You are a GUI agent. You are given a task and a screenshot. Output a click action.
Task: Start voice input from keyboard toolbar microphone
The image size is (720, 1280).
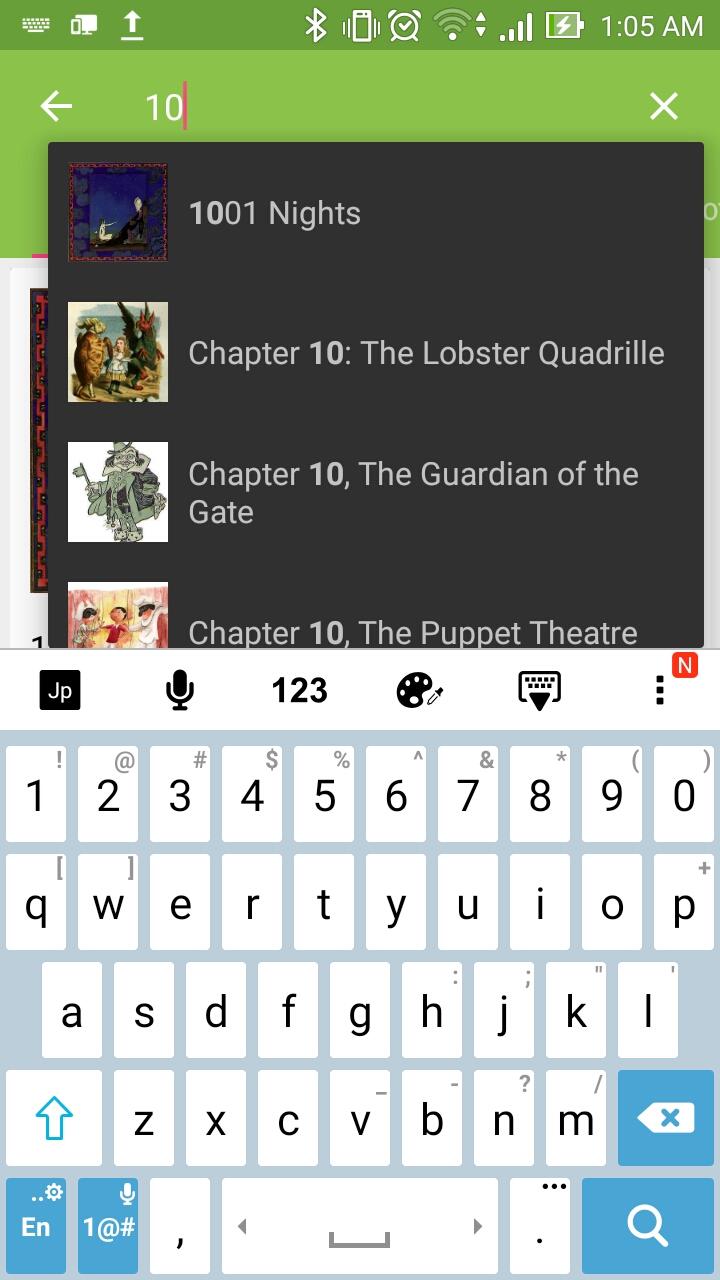click(180, 690)
